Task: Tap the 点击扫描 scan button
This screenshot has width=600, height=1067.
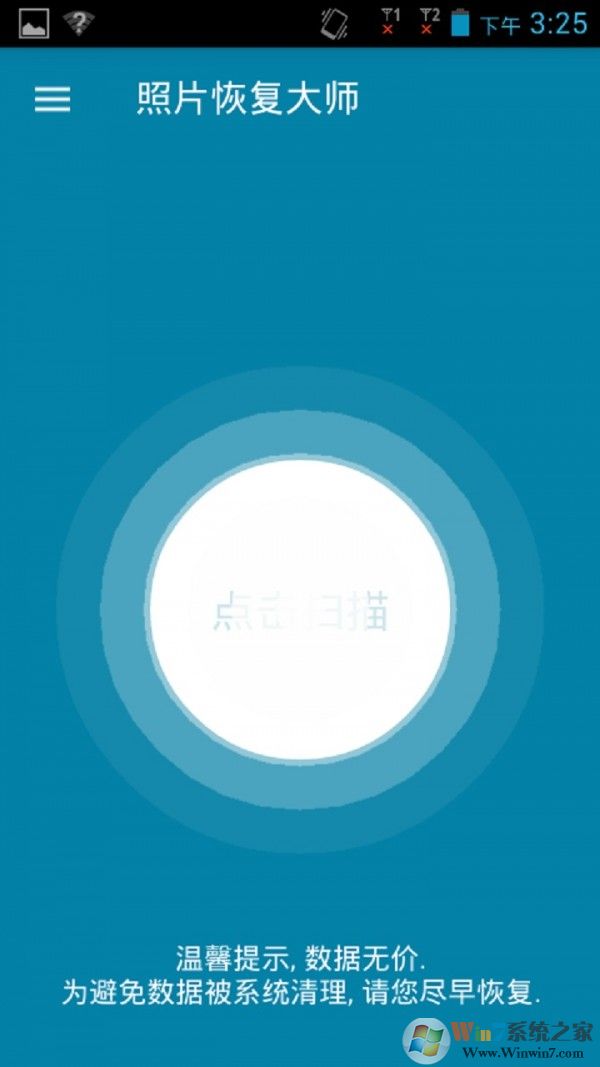Action: coord(300,610)
